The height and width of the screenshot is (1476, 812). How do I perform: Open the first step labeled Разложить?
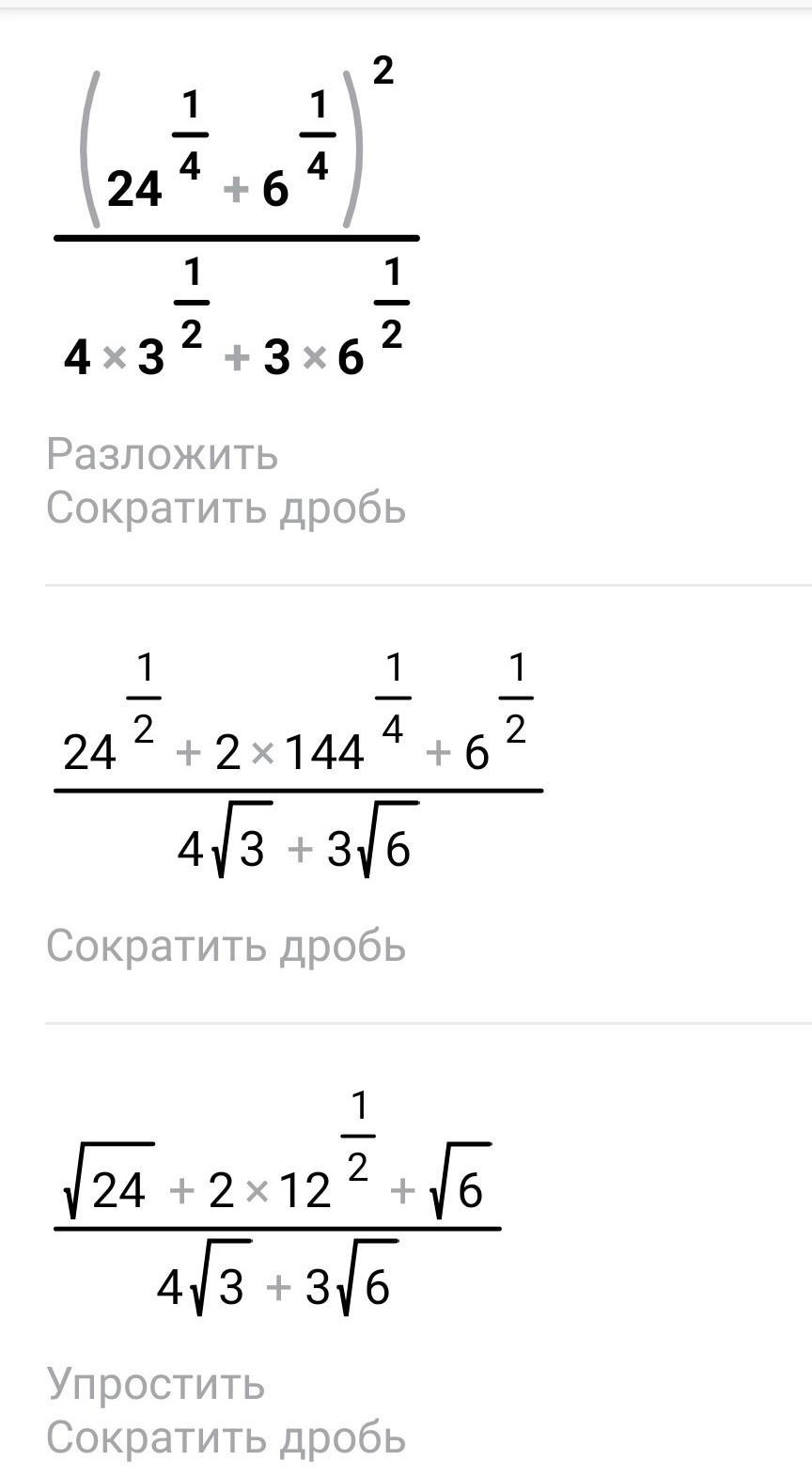click(x=162, y=455)
